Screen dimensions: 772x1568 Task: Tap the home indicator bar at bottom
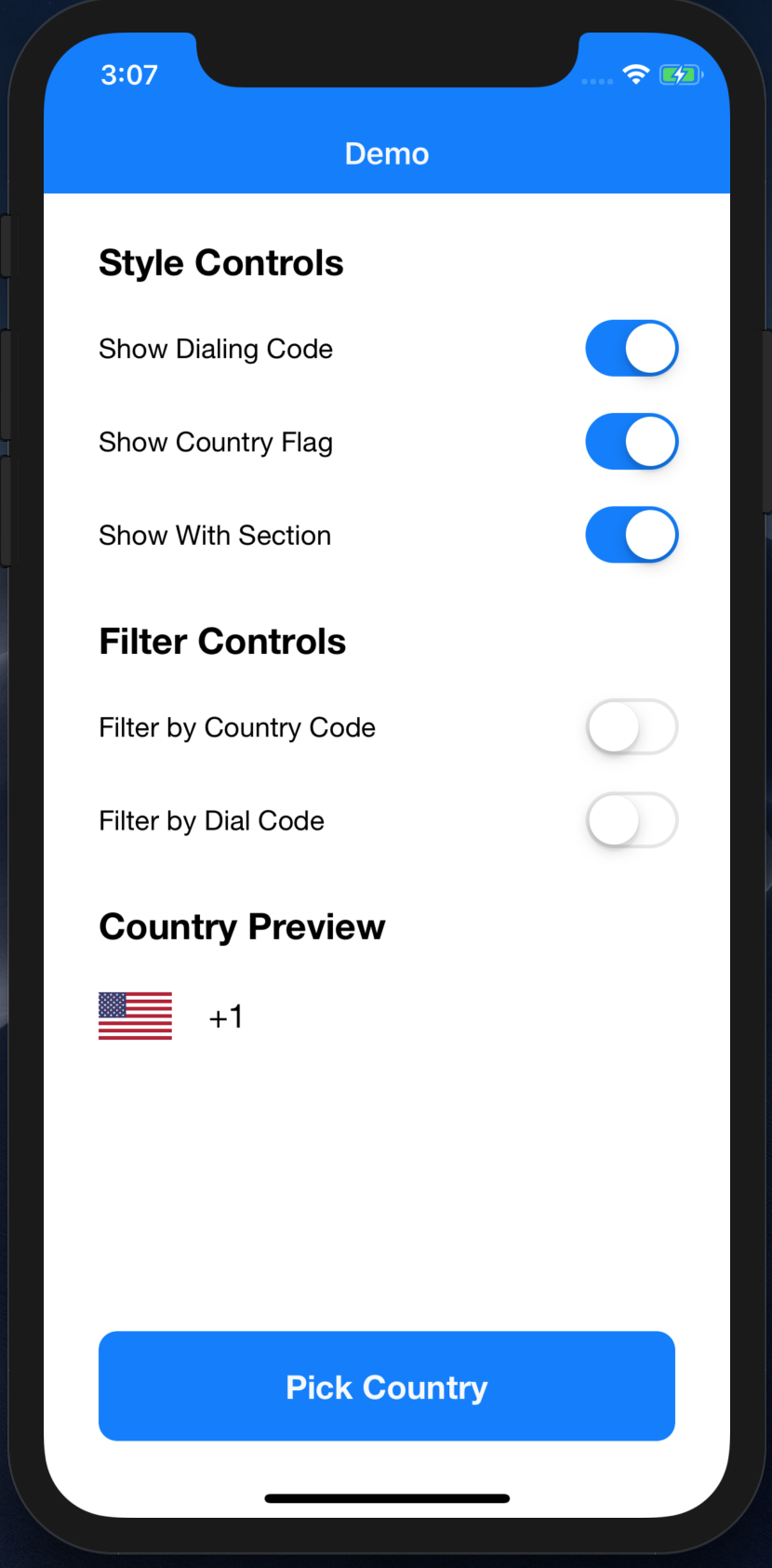pyautogui.click(x=387, y=1497)
